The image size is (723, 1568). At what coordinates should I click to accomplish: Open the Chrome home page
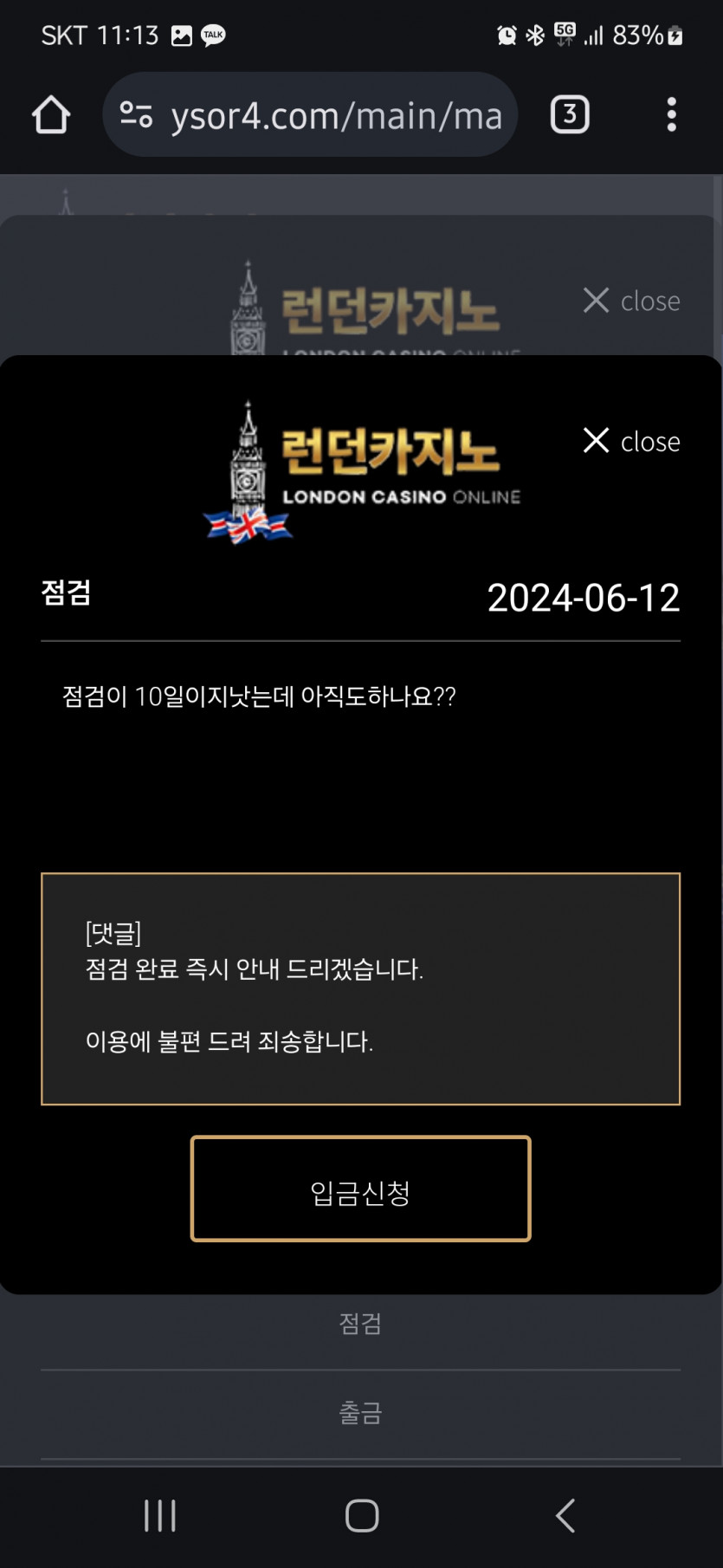pyautogui.click(x=51, y=114)
